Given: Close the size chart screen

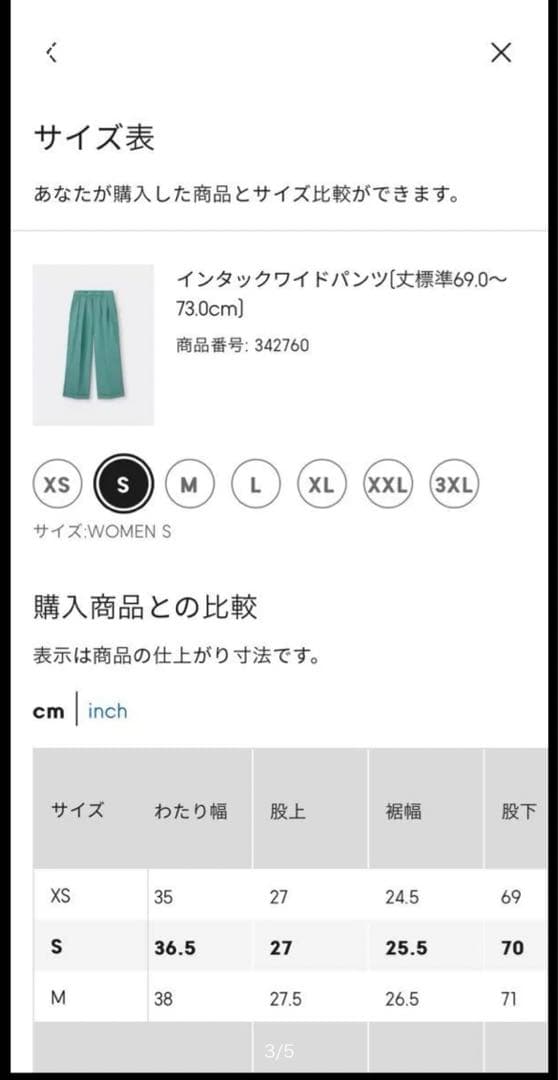Looking at the screenshot, I should point(501,52).
